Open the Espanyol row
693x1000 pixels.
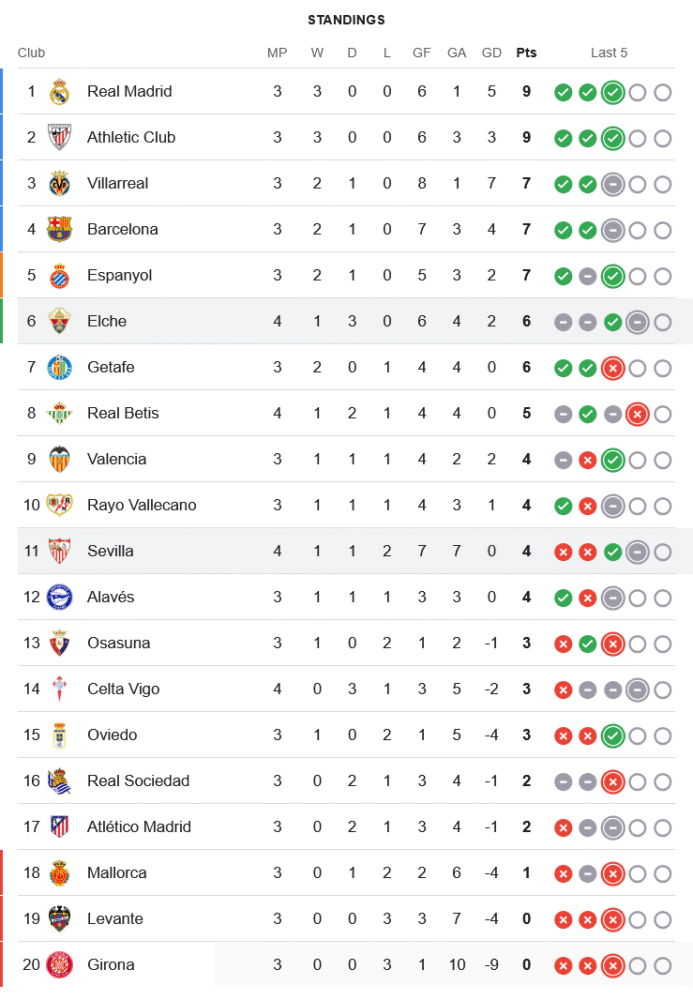point(119,276)
